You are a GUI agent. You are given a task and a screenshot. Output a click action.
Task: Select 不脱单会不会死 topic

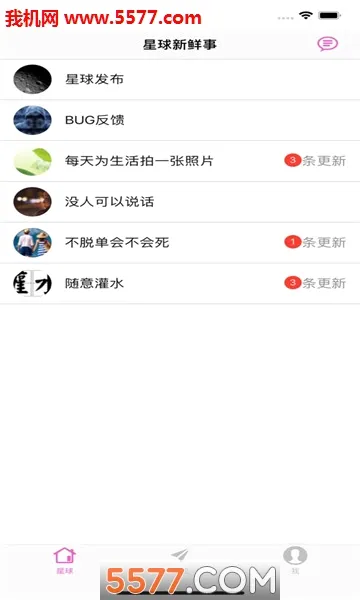pos(180,243)
